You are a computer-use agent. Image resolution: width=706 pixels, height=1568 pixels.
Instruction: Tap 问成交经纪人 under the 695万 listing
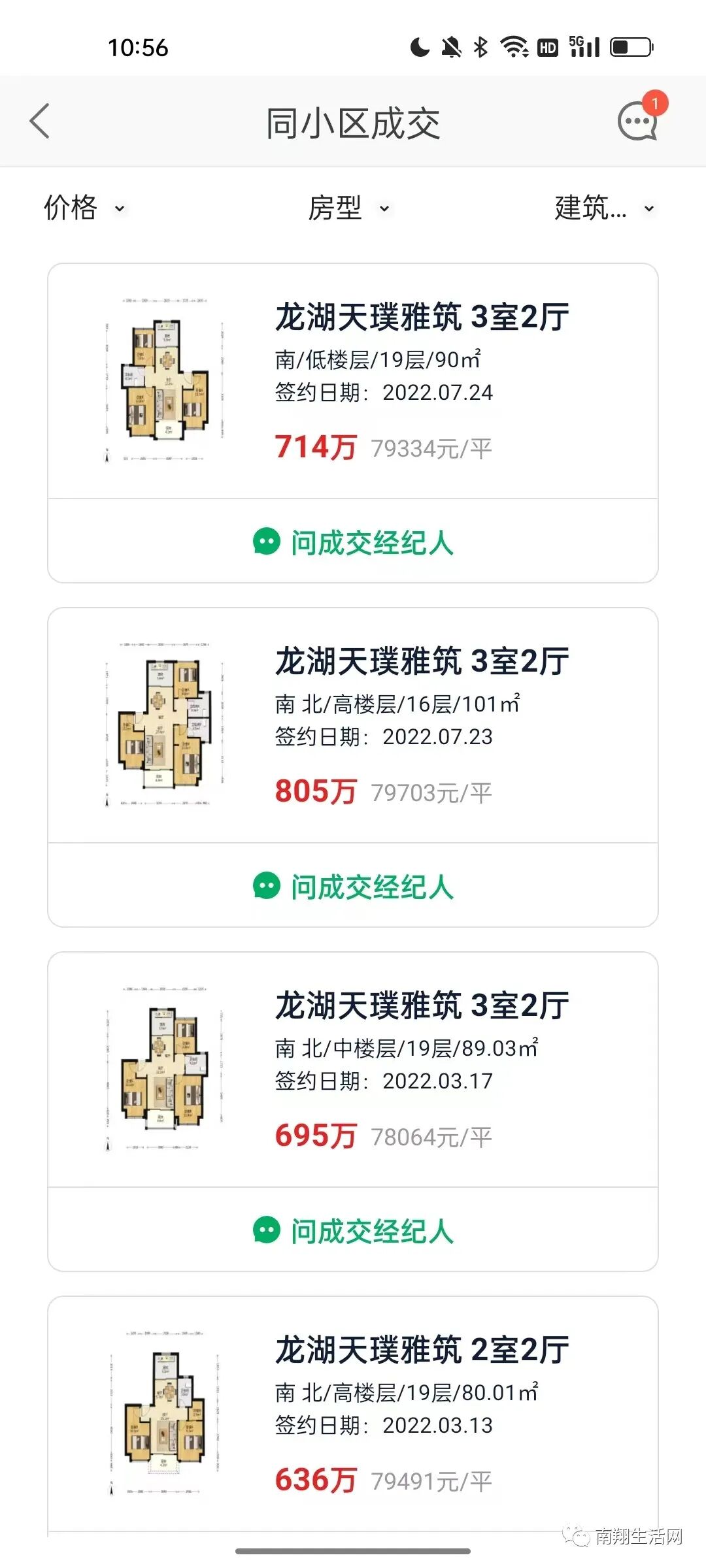pyautogui.click(x=353, y=1231)
